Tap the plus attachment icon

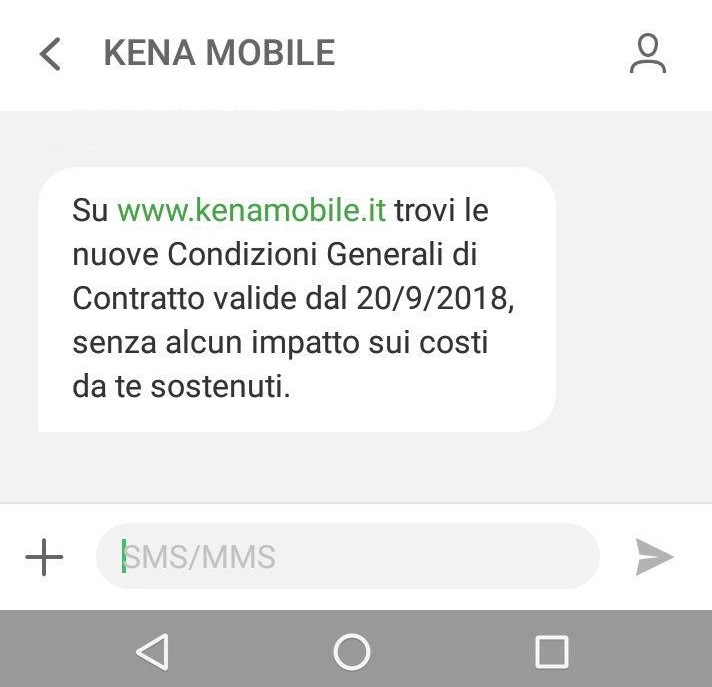[x=44, y=557]
